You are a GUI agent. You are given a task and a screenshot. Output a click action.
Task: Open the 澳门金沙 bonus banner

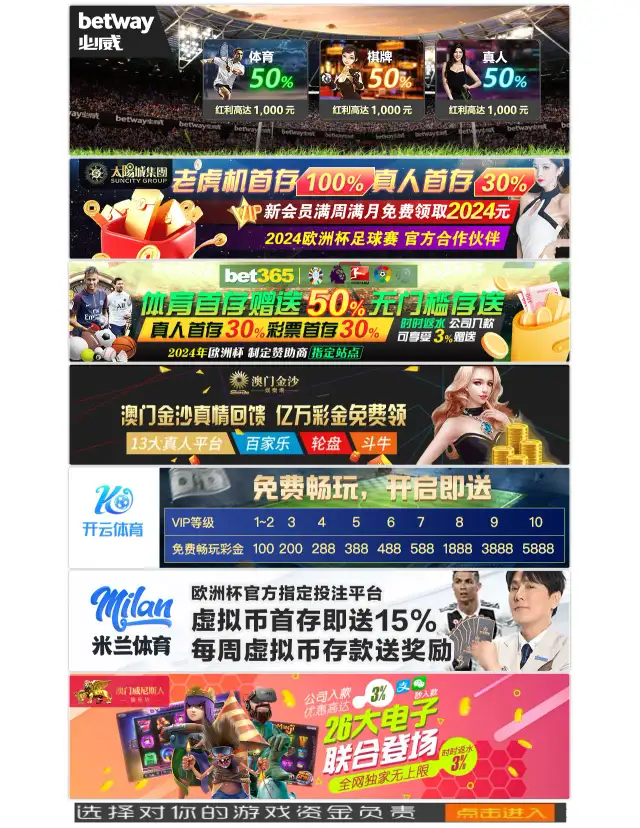tap(319, 414)
